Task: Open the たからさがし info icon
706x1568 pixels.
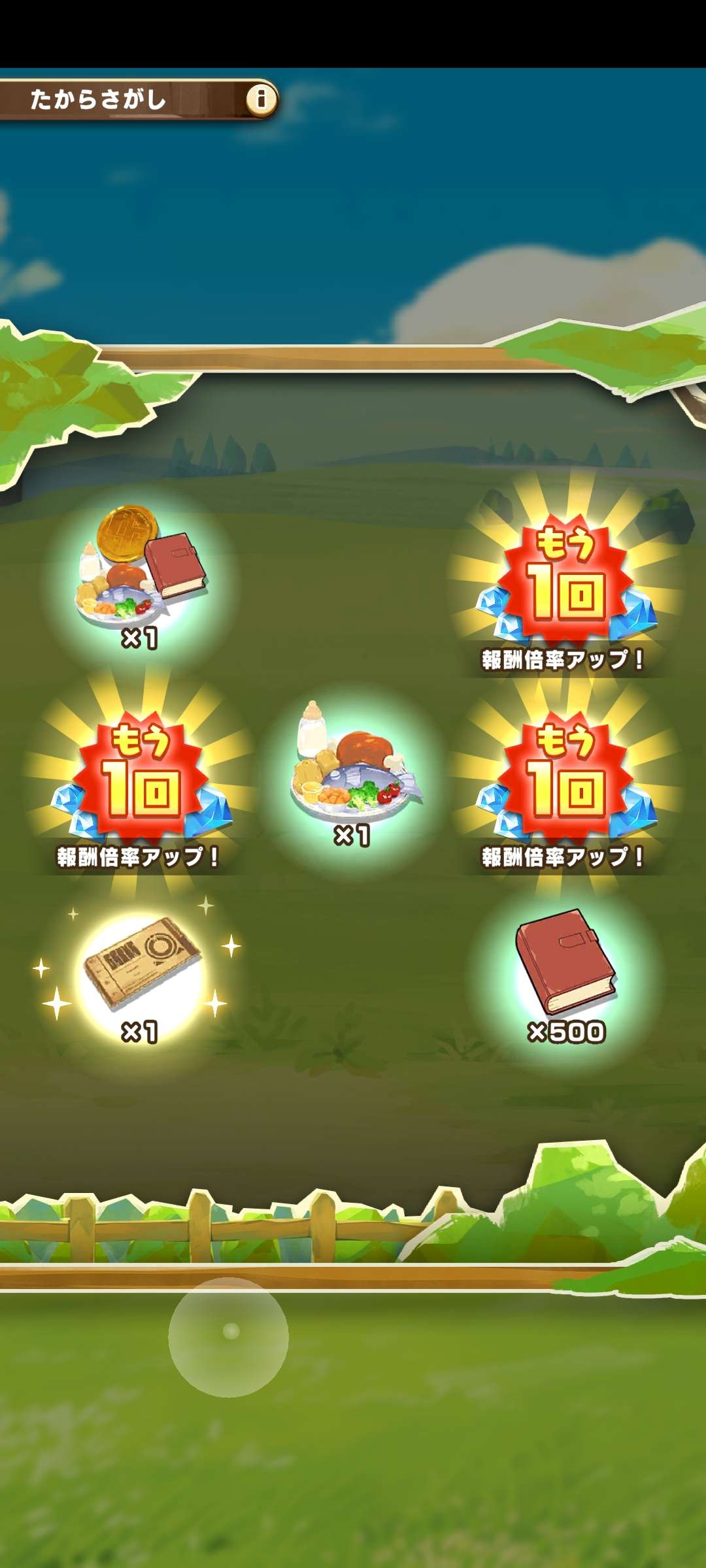Action: [x=261, y=99]
